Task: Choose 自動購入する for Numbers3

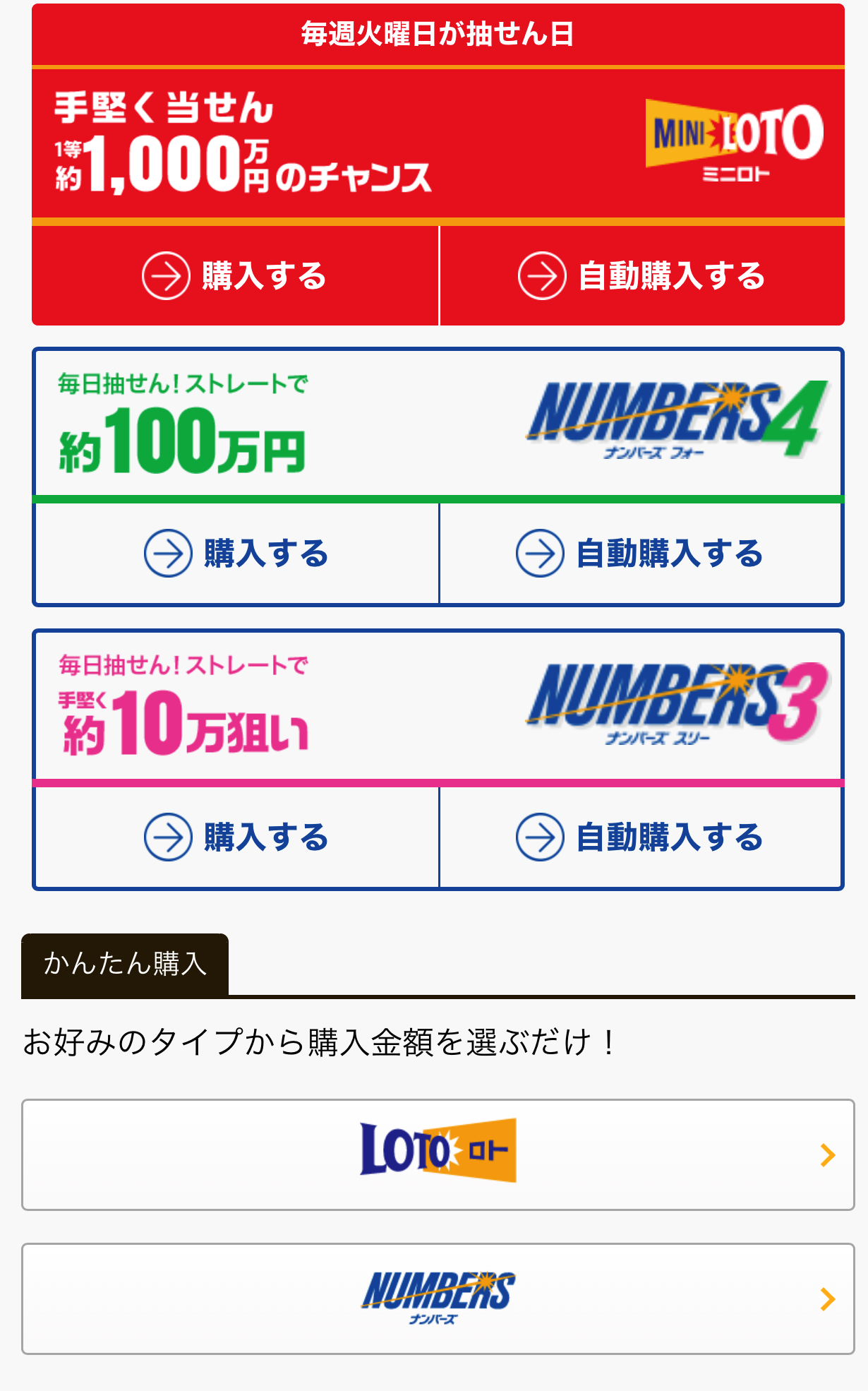Action: pos(641,837)
